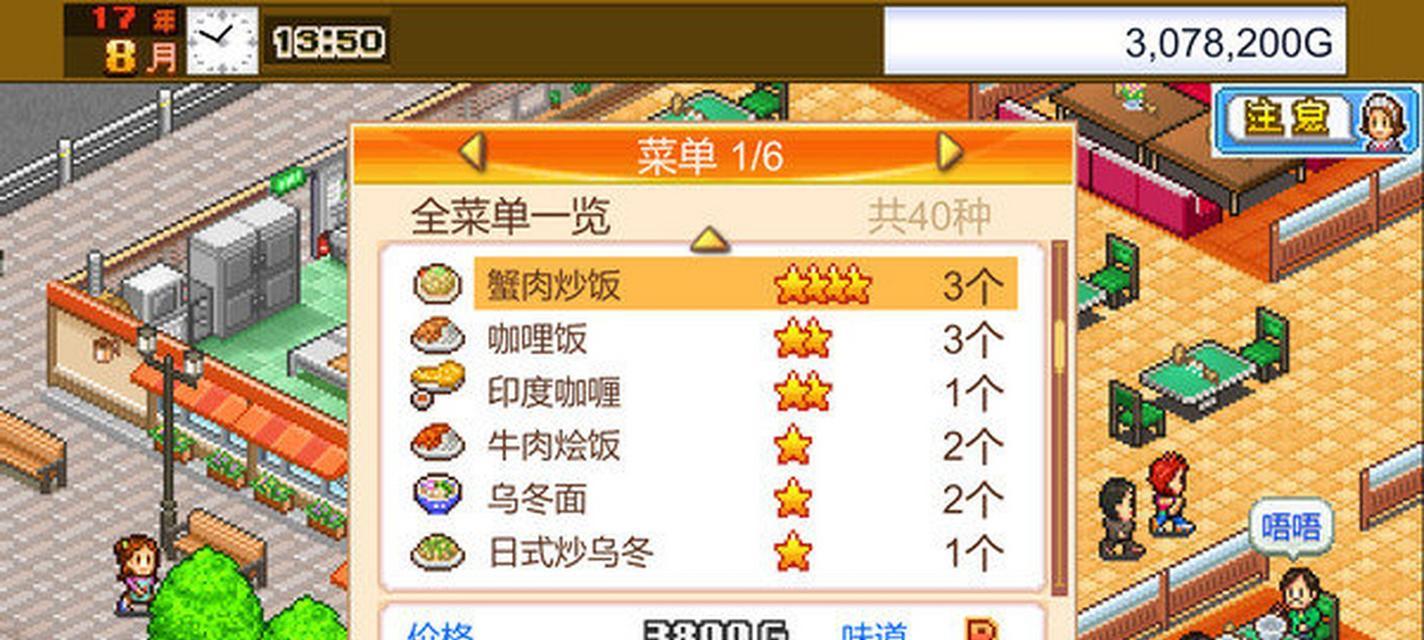Tap the up arrow above the list
This screenshot has height=640, width=1424.
click(710, 239)
